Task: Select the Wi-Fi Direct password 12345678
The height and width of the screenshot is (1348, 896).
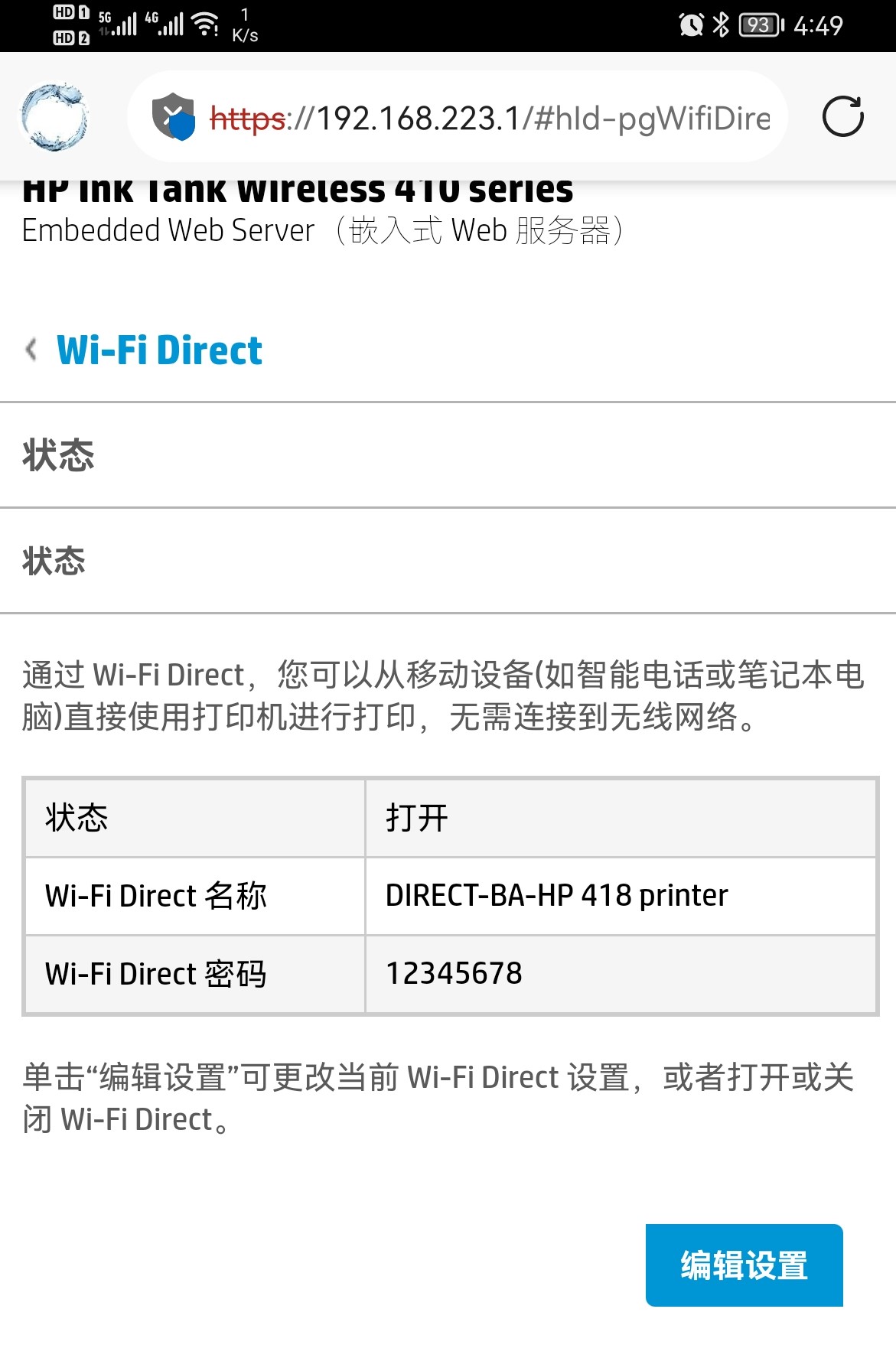Action: tap(453, 972)
